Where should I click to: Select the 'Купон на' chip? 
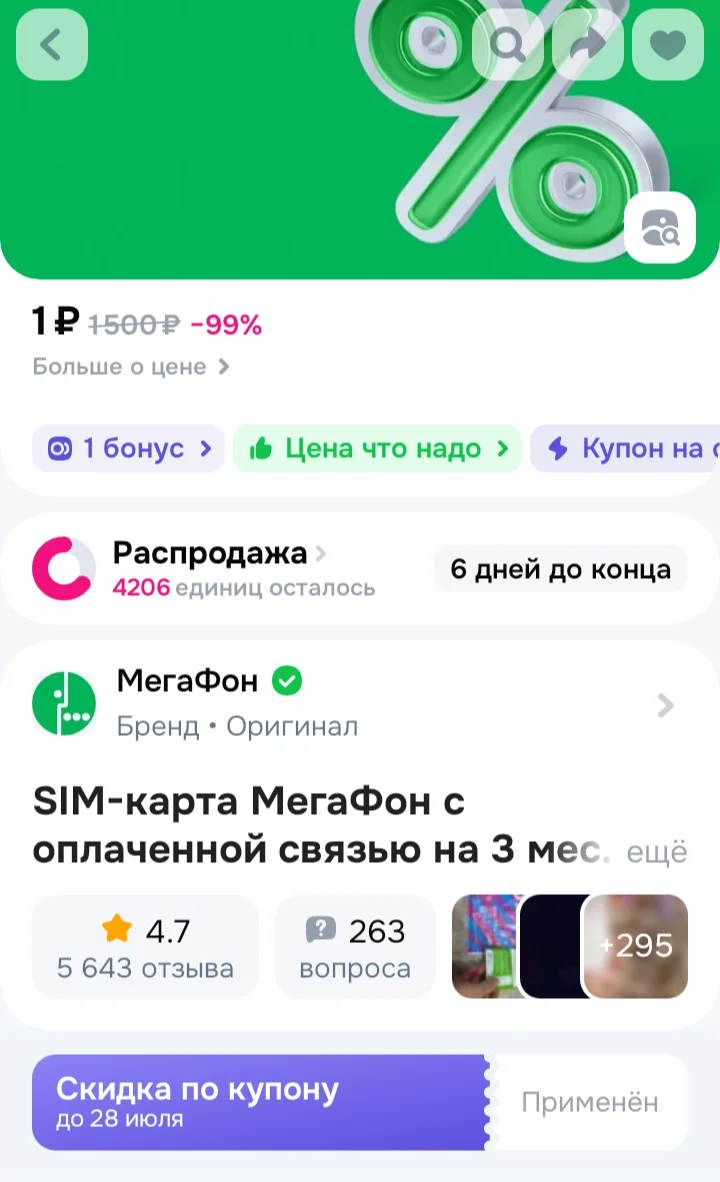click(625, 449)
